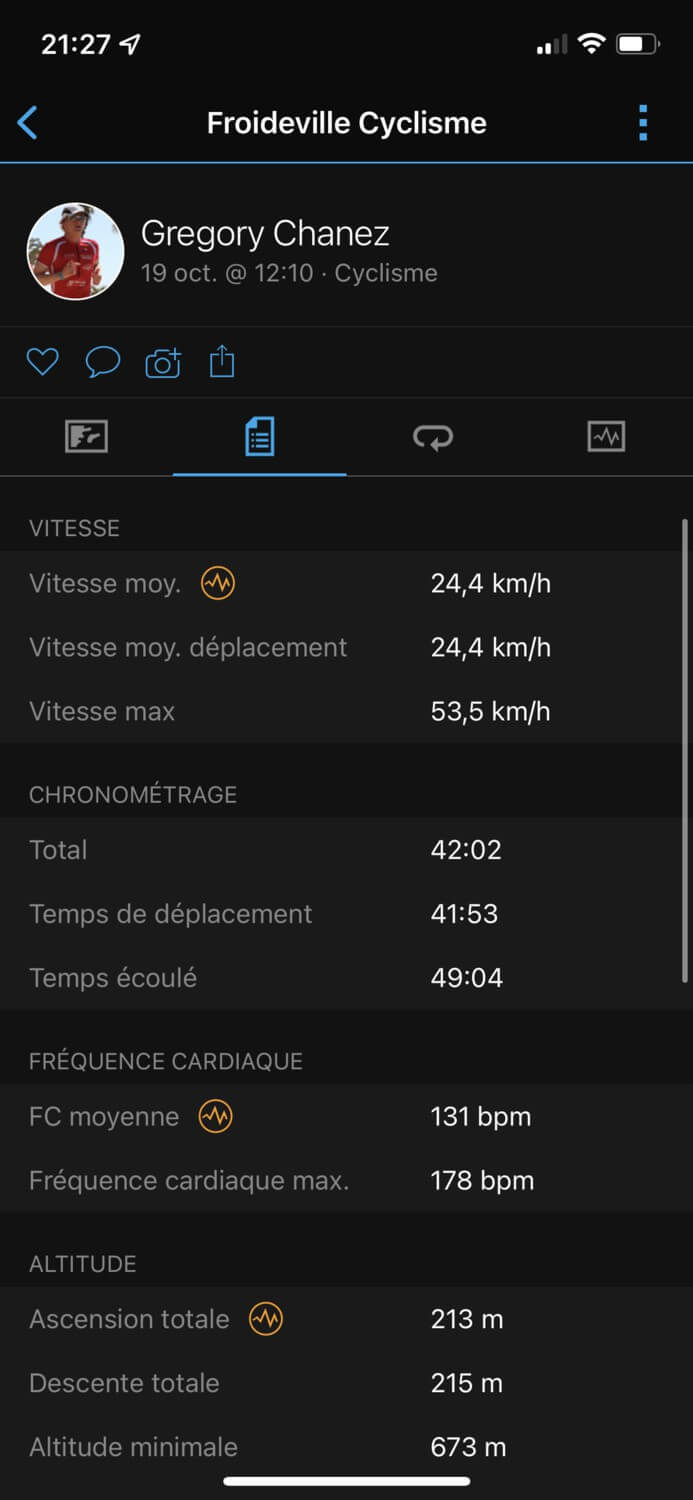Share this activity
The width and height of the screenshot is (693, 1500).
(222, 362)
